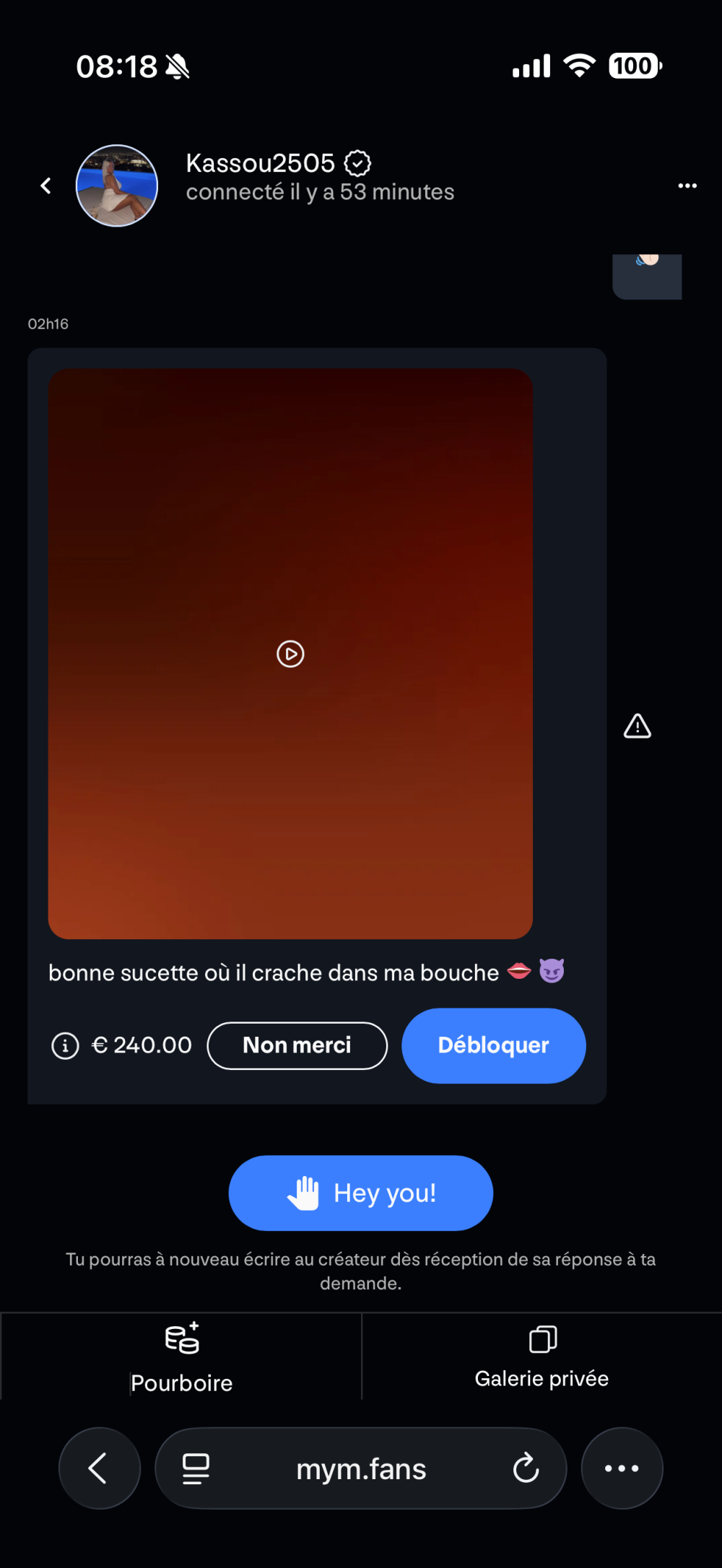Open the browser page menu icon
The width and height of the screenshot is (722, 1568).
click(196, 1468)
